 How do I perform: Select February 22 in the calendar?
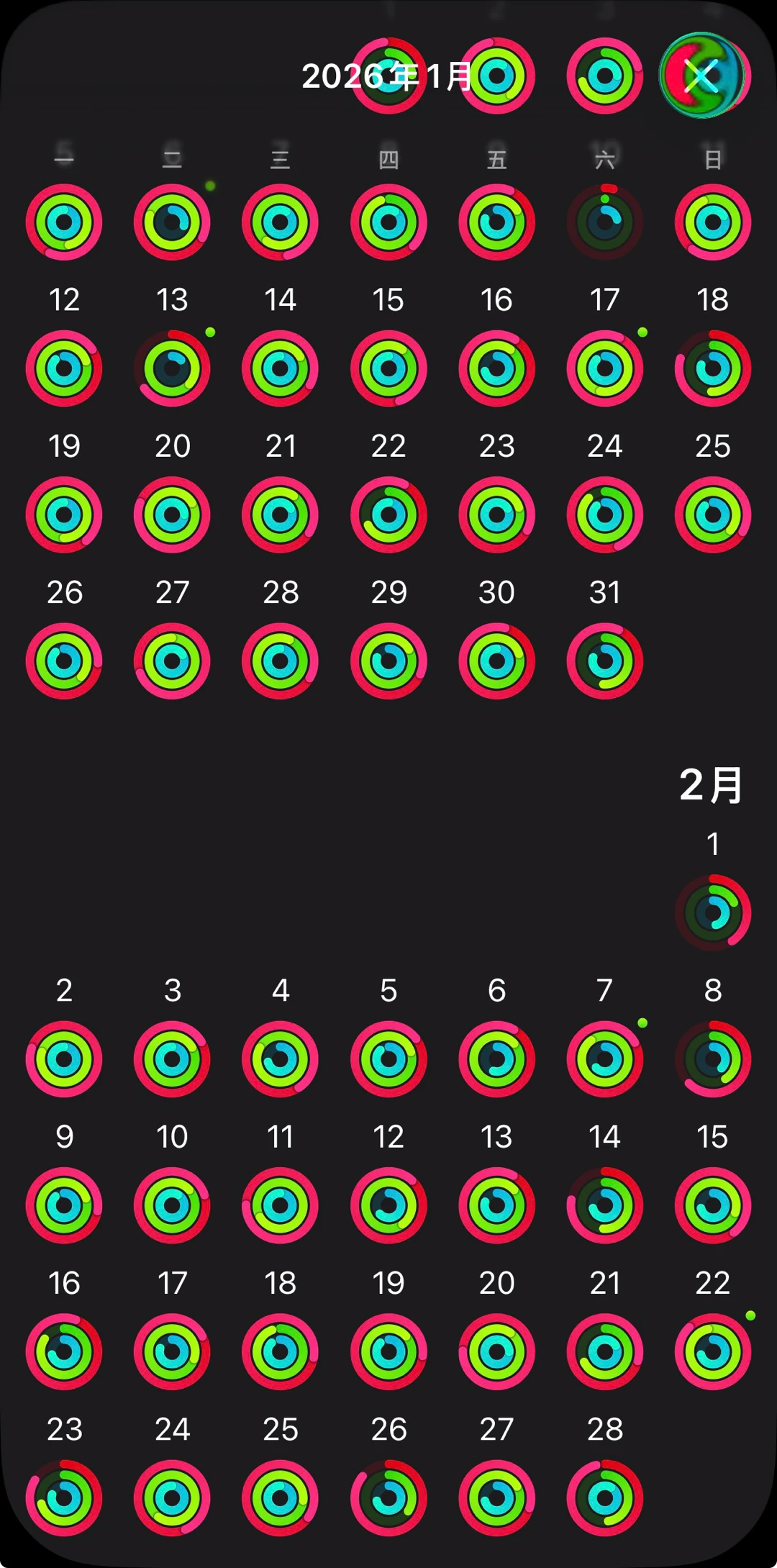click(713, 1351)
